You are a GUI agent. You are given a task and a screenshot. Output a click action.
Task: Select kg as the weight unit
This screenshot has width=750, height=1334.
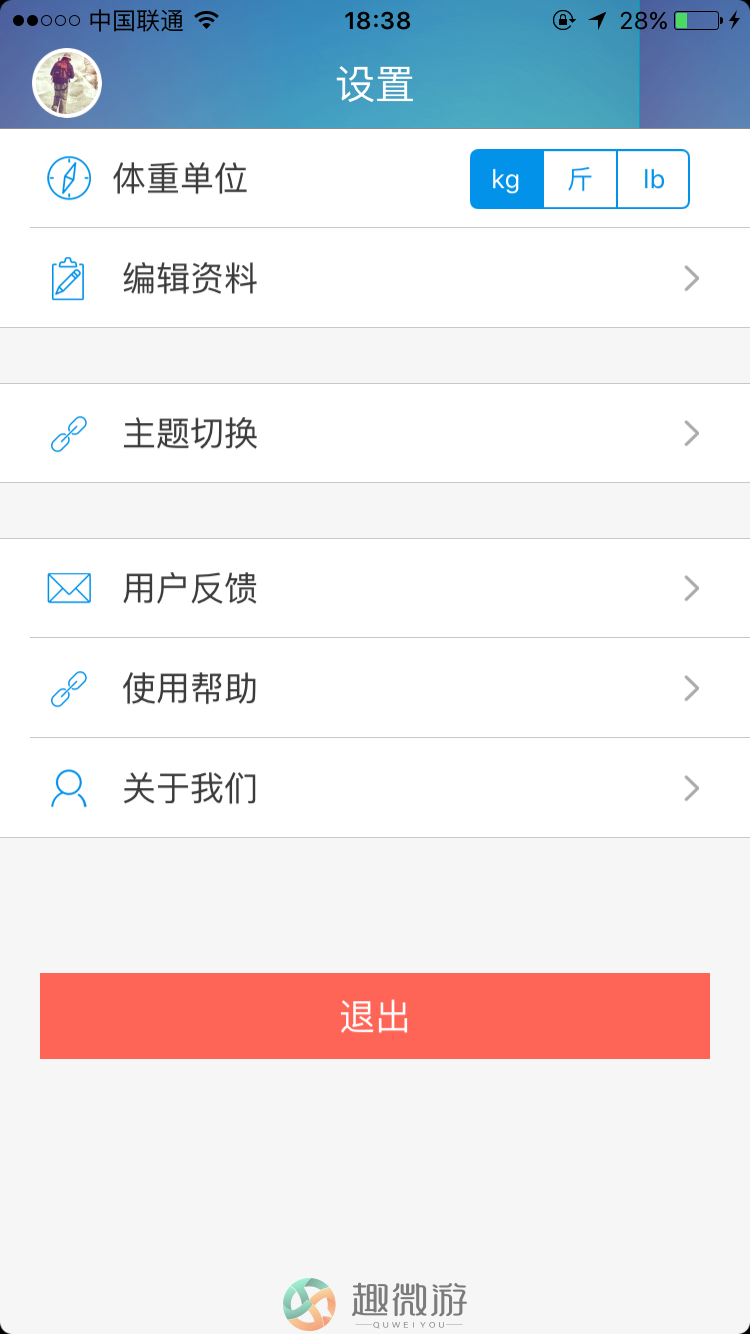click(507, 179)
